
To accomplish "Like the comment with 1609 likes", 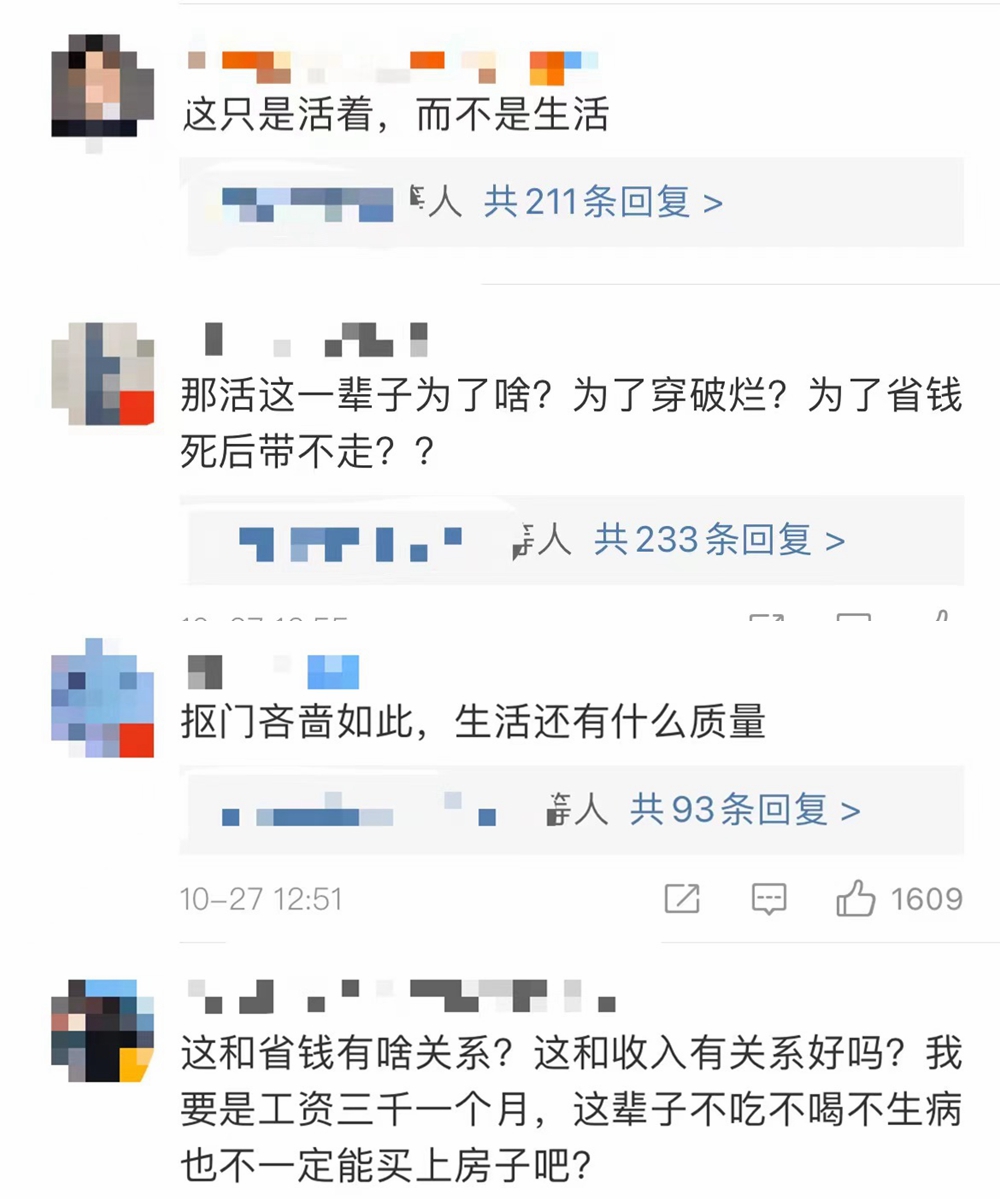I will 856,899.
